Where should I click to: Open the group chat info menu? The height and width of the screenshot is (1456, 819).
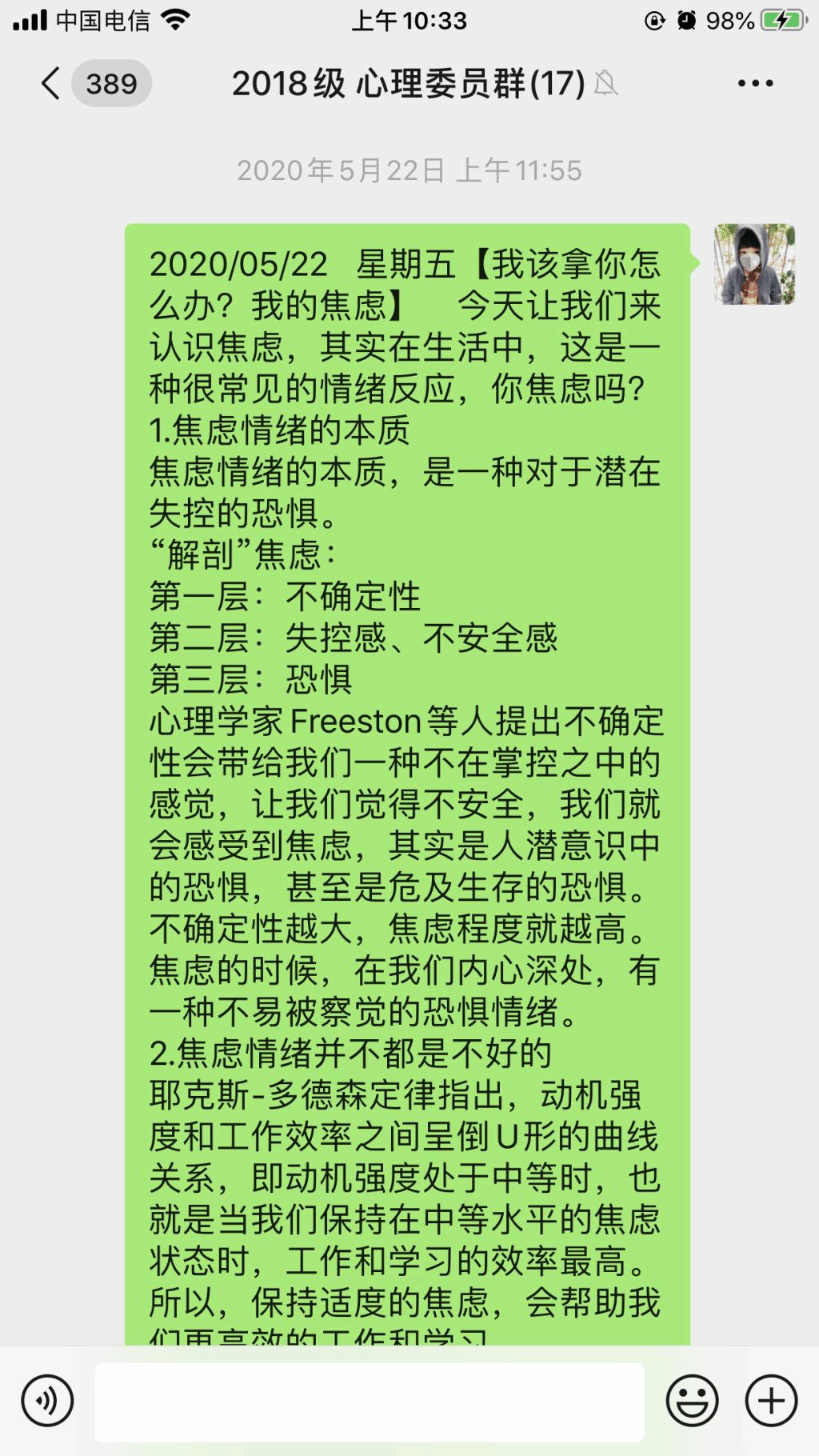click(755, 83)
